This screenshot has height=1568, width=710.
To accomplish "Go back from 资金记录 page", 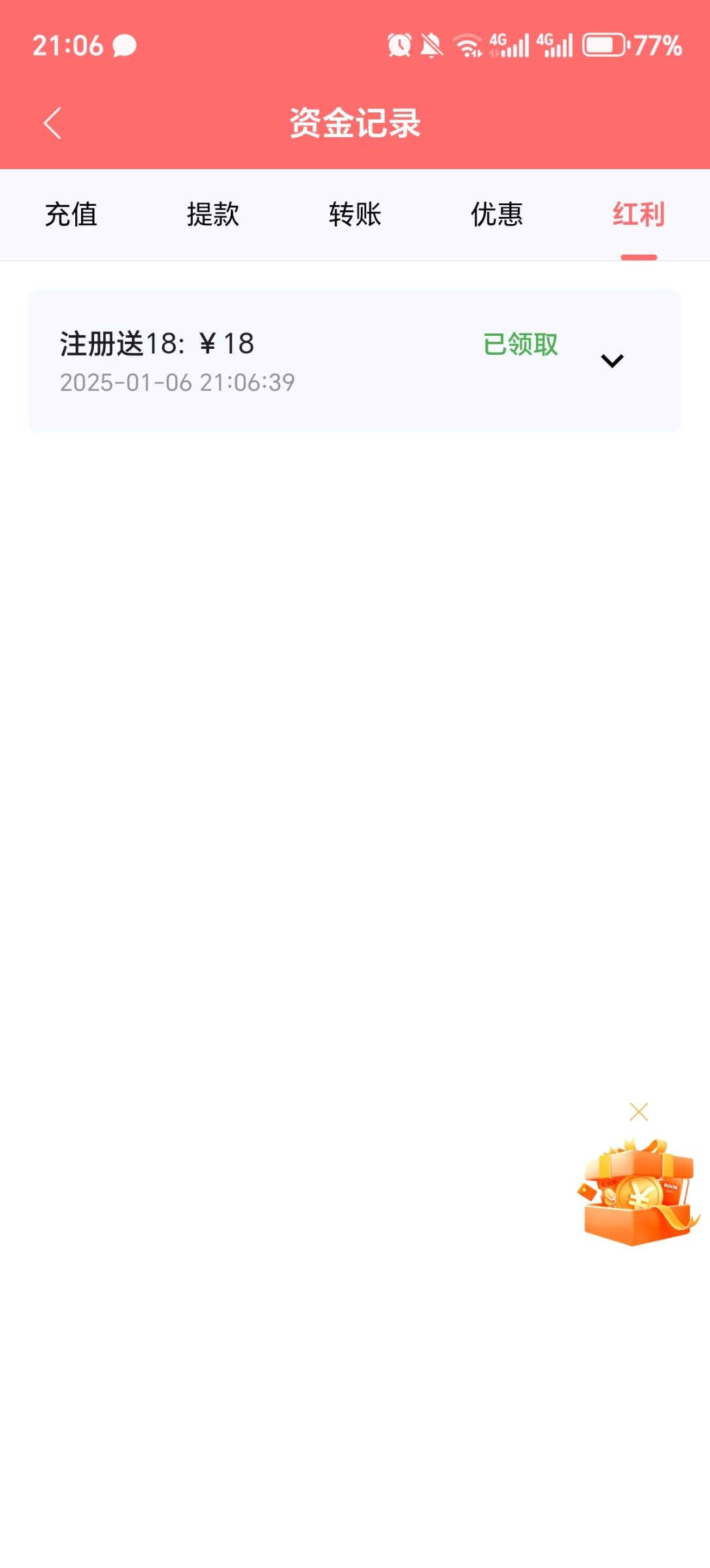I will [52, 123].
